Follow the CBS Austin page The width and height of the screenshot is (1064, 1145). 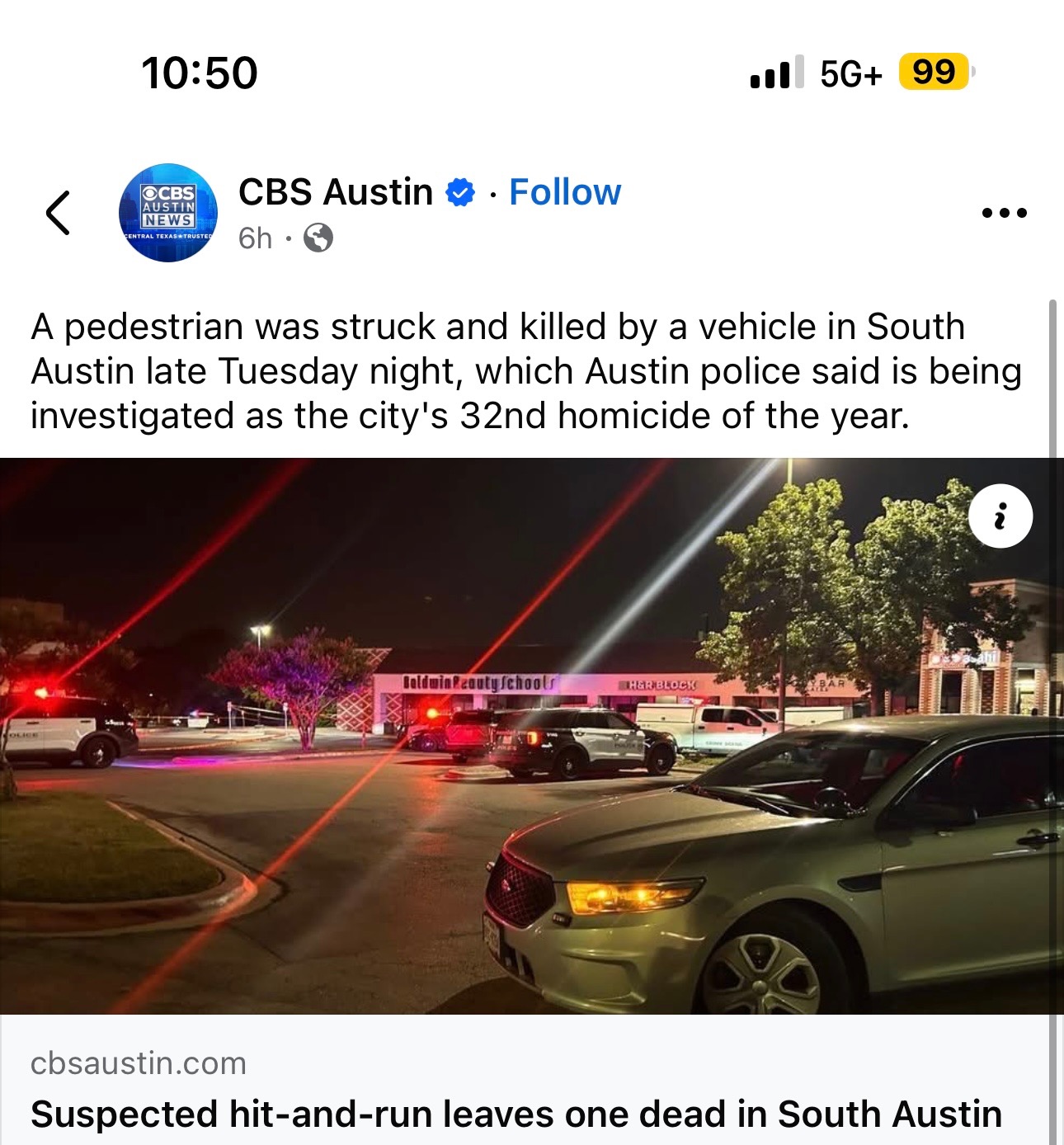[565, 192]
